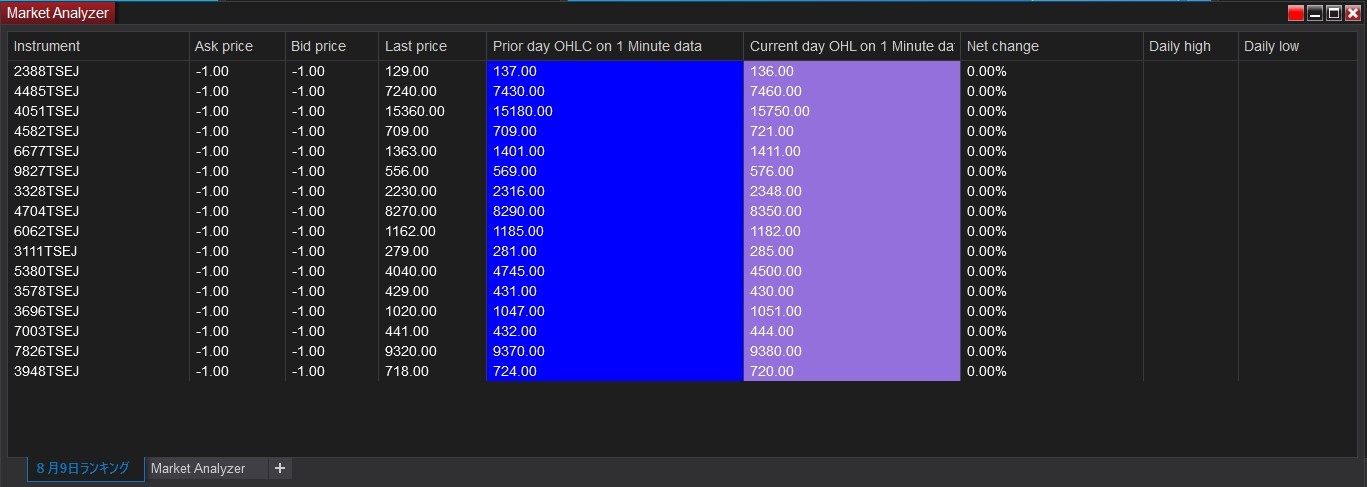The image size is (1367, 487).
Task: Sort by the Last price column header
Action: [416, 46]
